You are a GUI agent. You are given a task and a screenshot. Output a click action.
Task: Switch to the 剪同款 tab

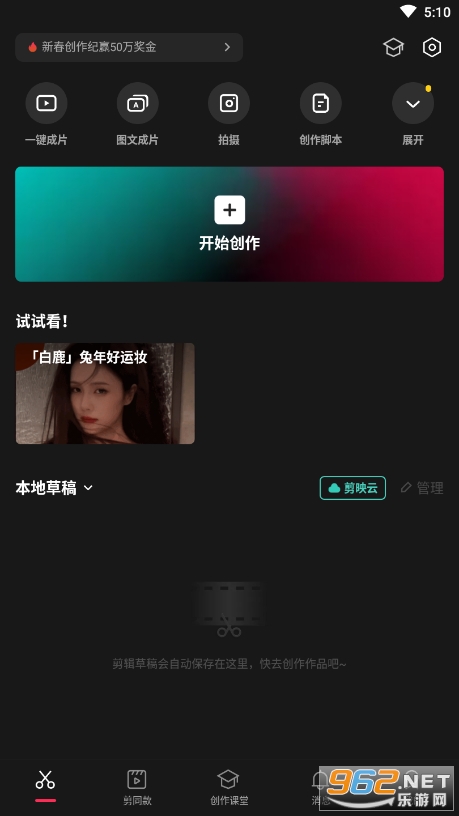(137, 787)
